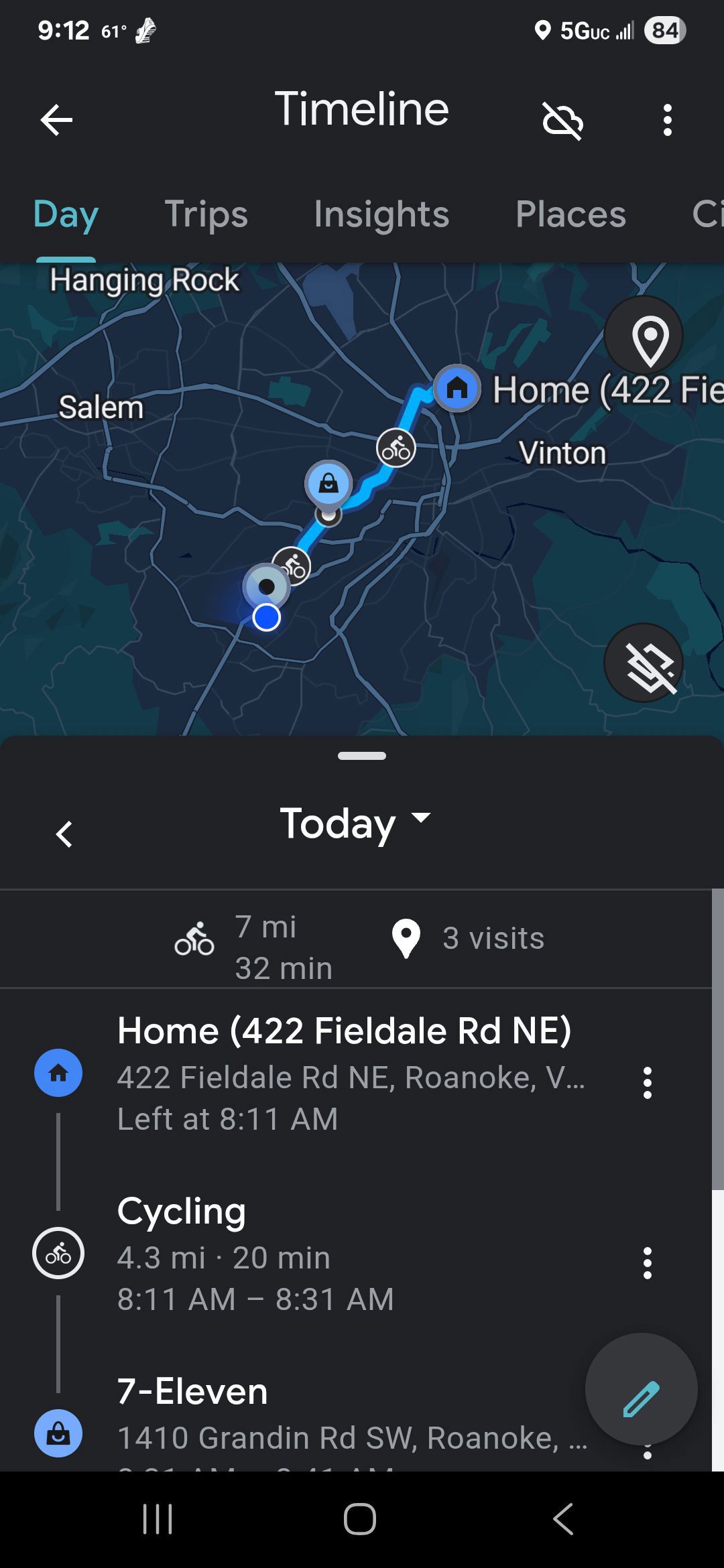
Task: Tap the cloud-off backup icon
Action: (x=562, y=121)
